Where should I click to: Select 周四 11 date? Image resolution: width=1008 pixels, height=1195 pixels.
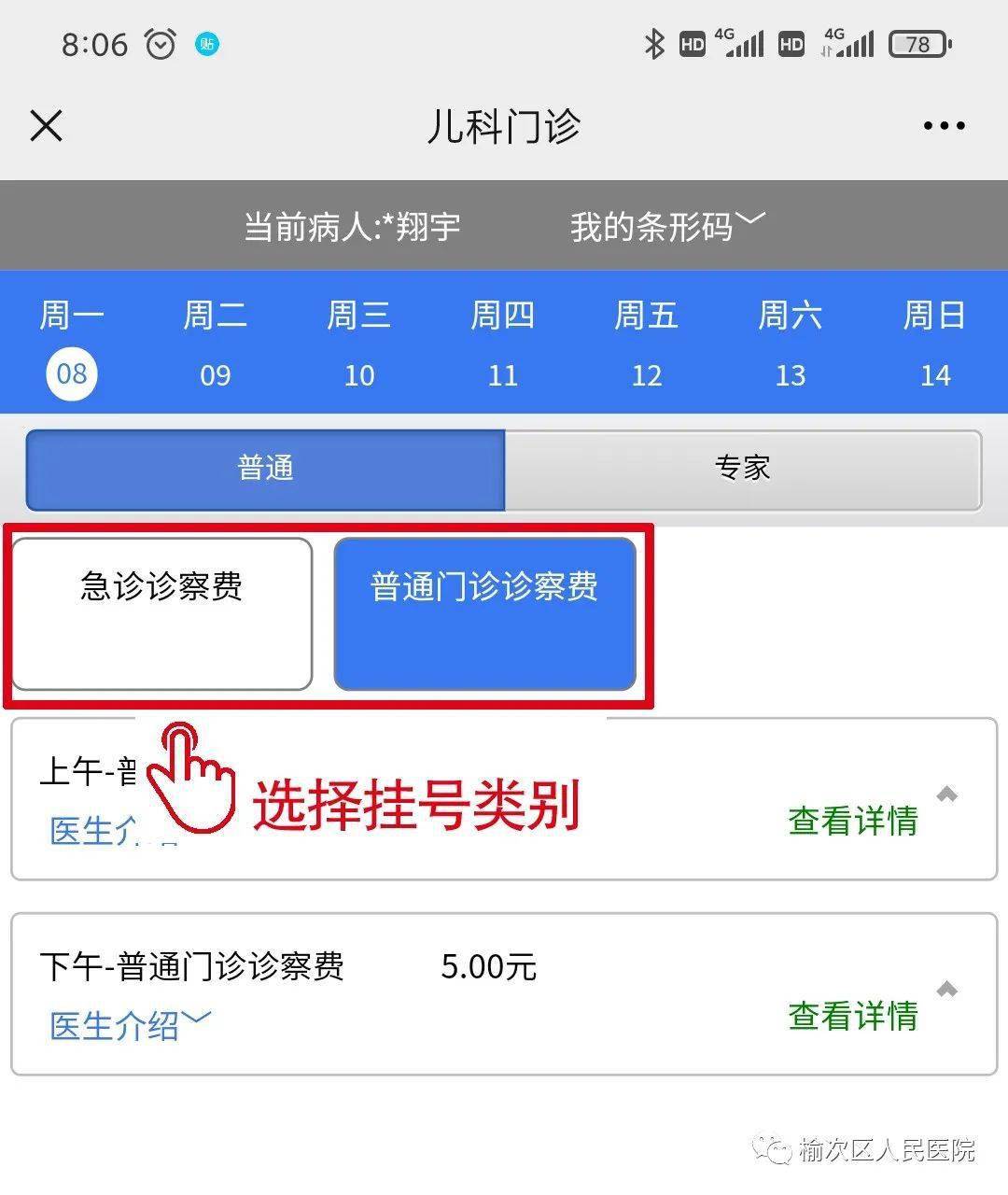[502, 344]
